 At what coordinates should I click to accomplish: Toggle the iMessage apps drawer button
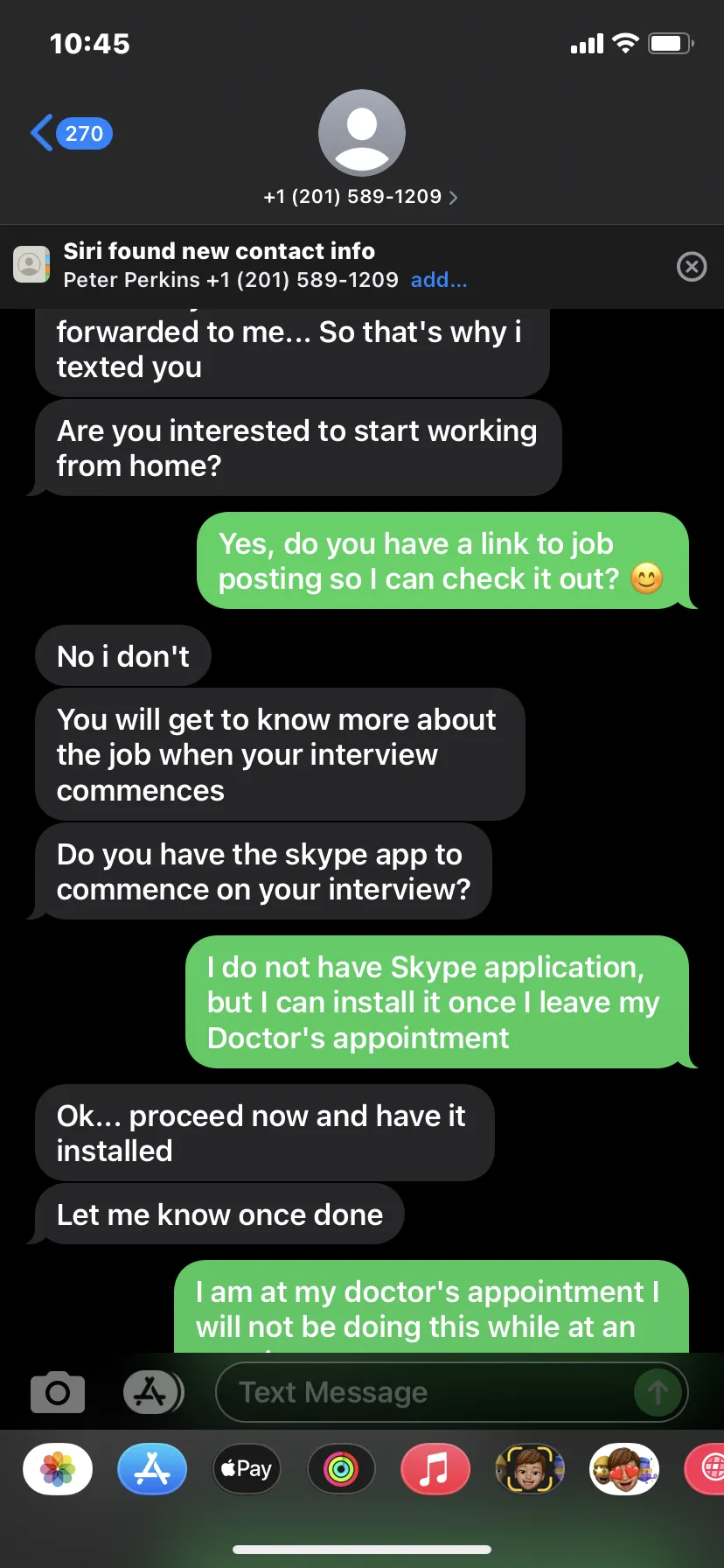coord(152,1392)
